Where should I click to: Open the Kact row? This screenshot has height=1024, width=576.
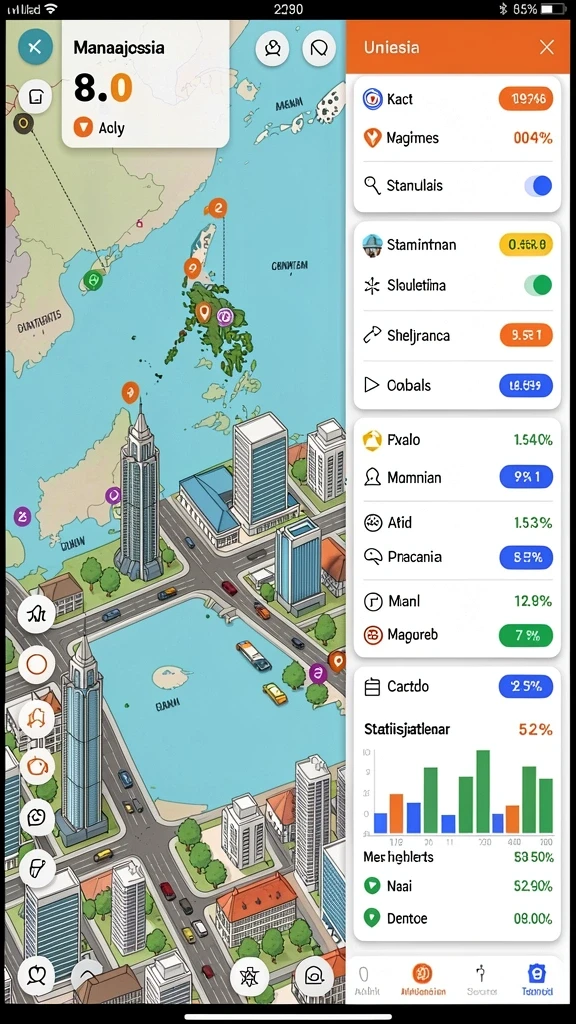[457, 99]
